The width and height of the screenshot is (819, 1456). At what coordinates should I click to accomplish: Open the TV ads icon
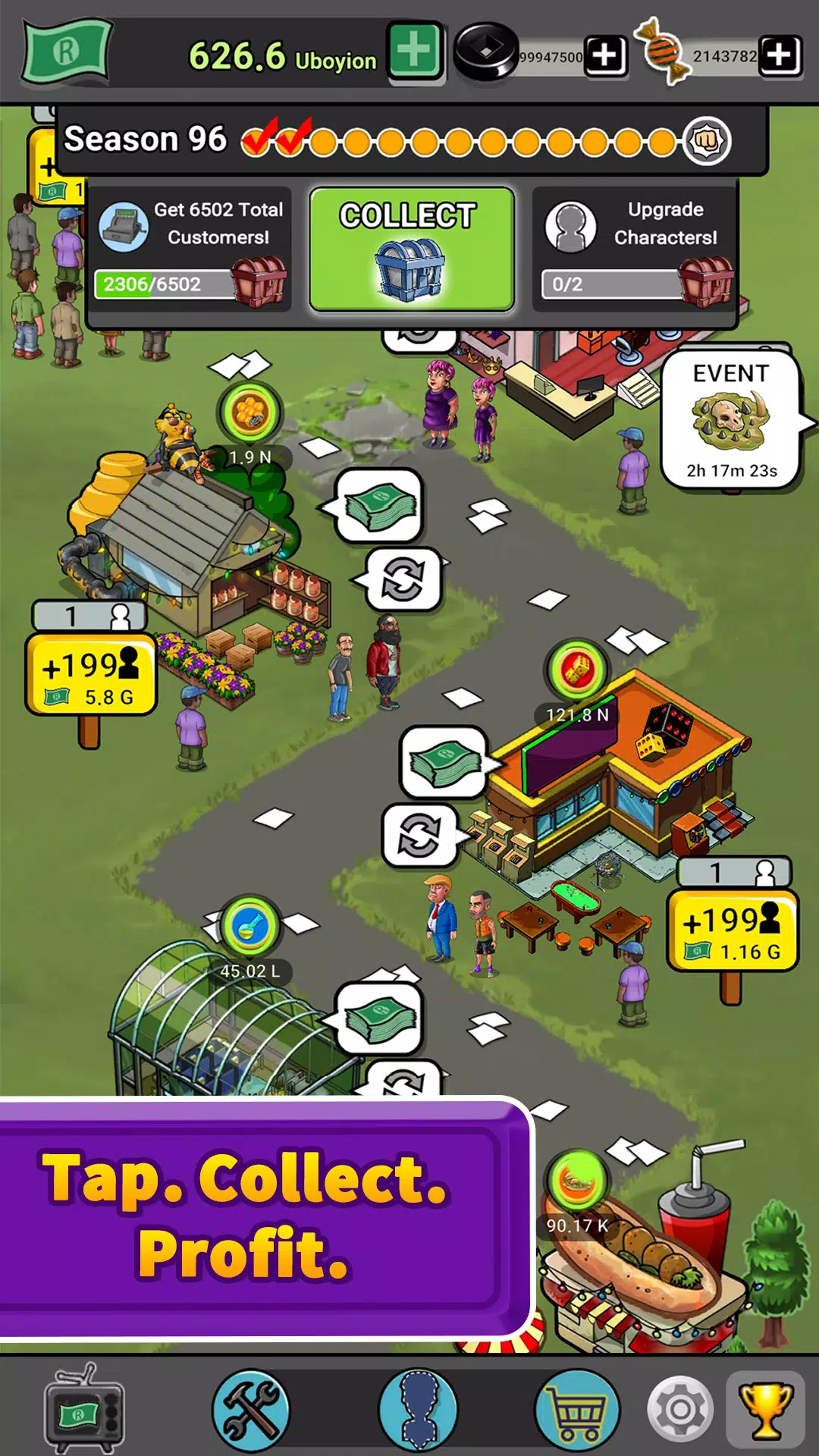(84, 1410)
